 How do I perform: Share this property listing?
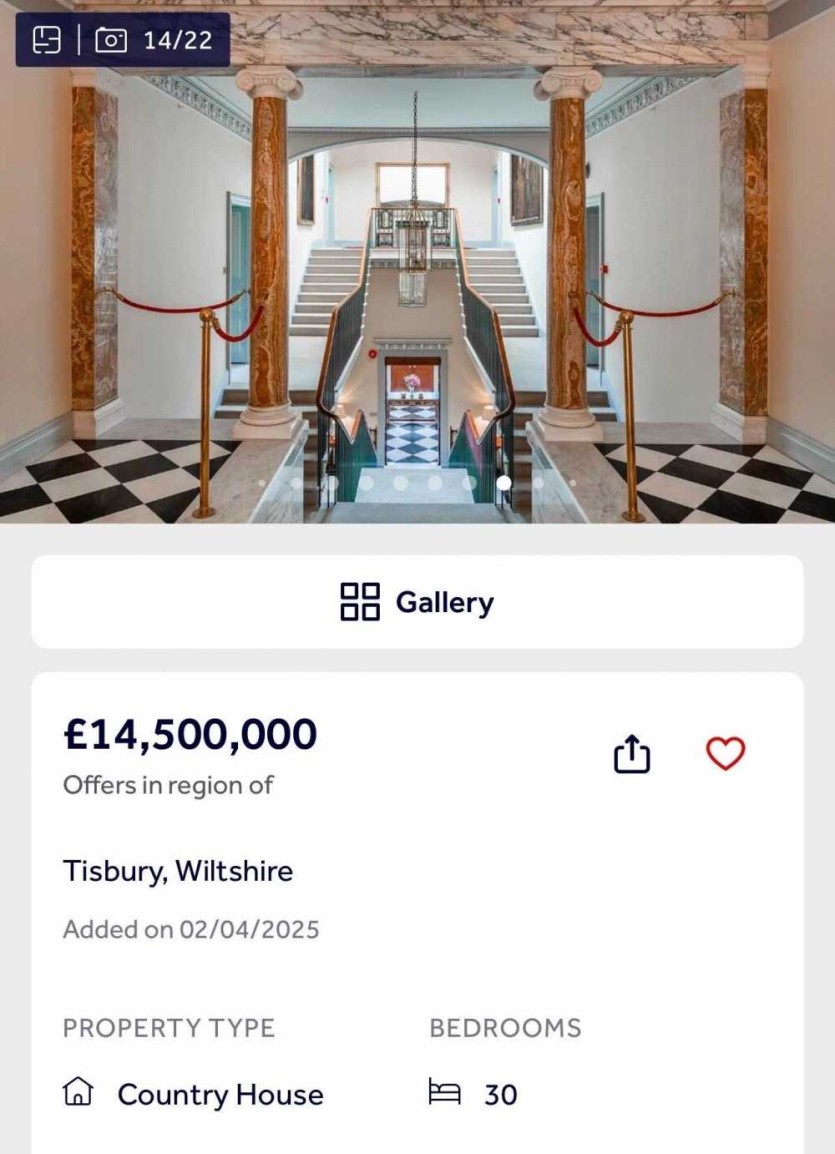pyautogui.click(x=631, y=754)
